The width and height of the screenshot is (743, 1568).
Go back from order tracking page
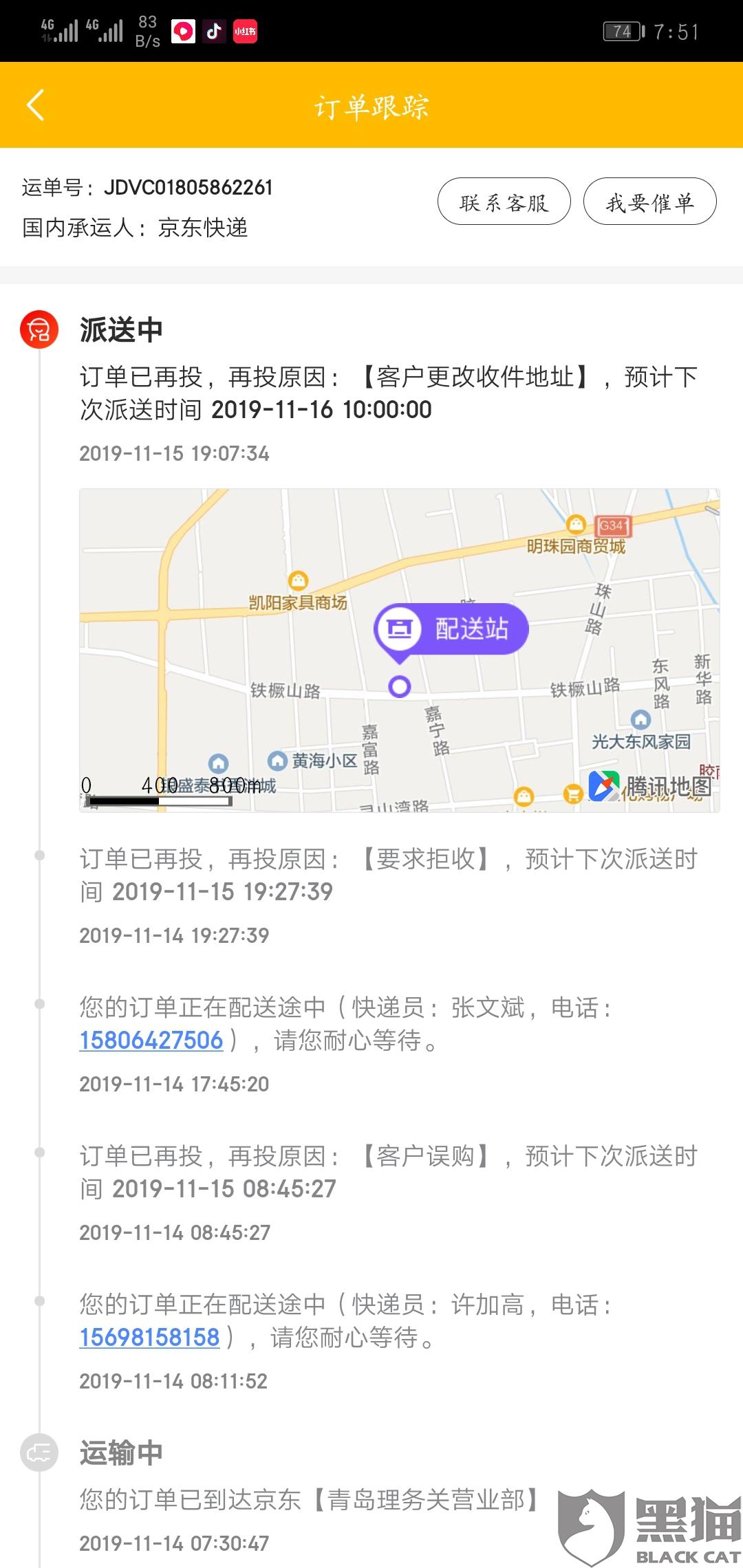36,105
